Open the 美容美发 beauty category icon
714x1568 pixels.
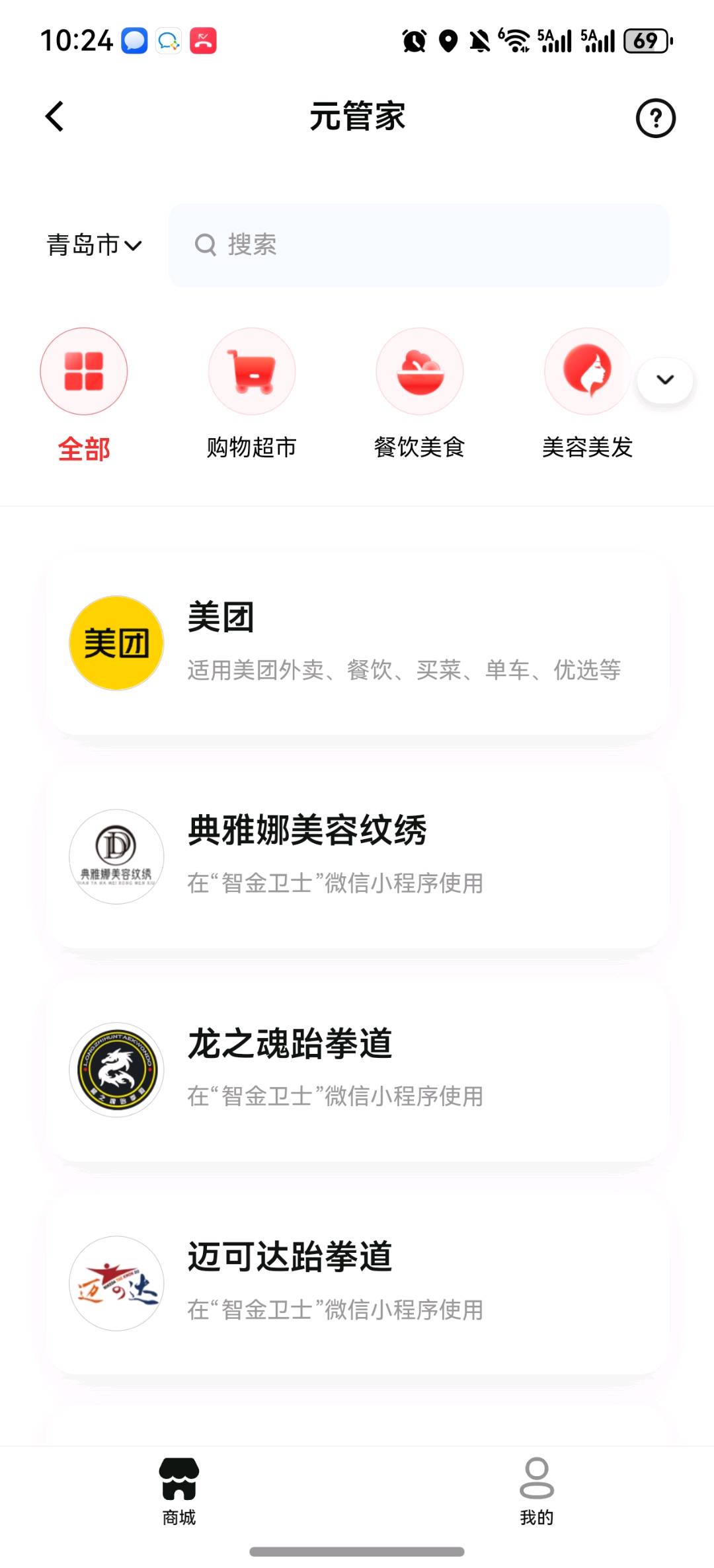pos(586,371)
